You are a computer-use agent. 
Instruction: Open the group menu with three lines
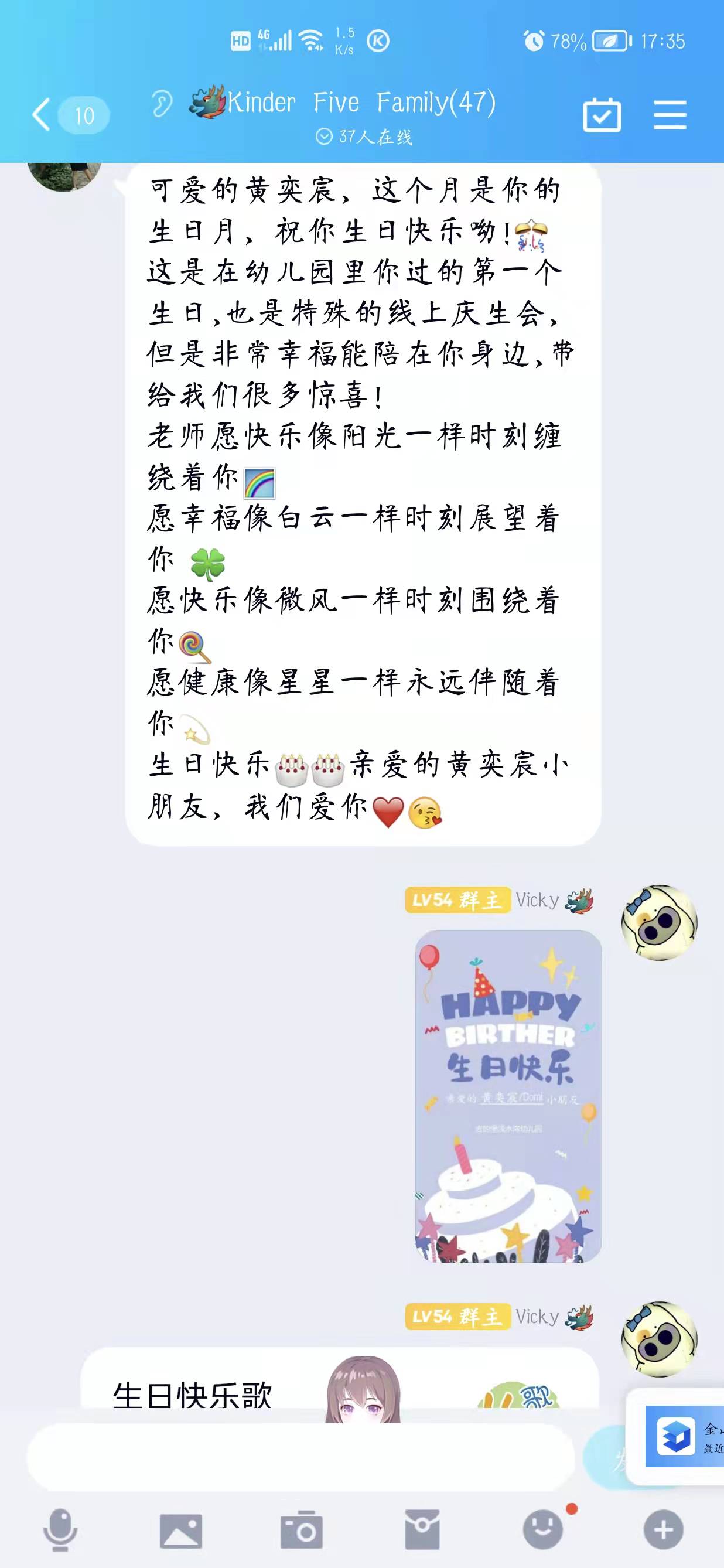pyautogui.click(x=670, y=114)
